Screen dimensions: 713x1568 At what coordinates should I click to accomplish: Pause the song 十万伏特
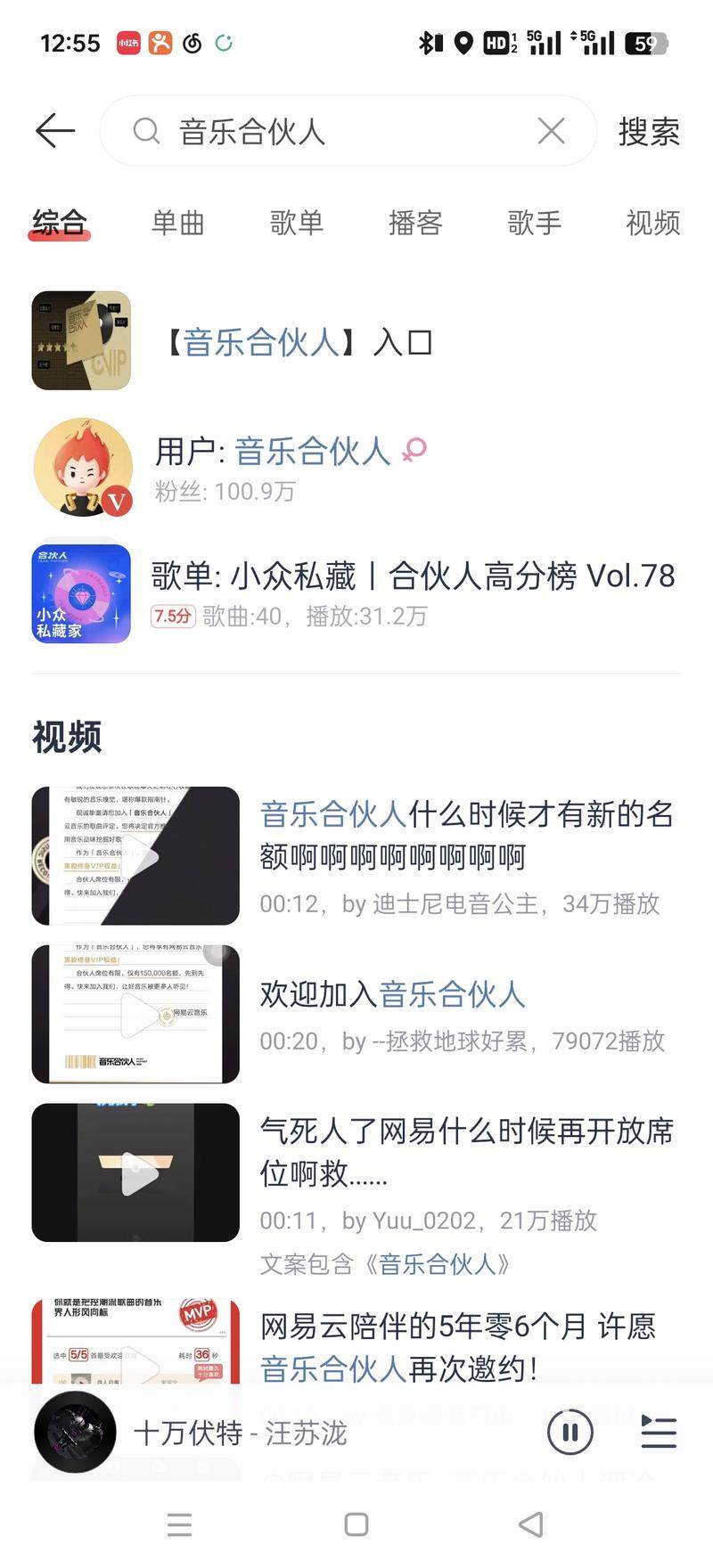click(x=570, y=1433)
